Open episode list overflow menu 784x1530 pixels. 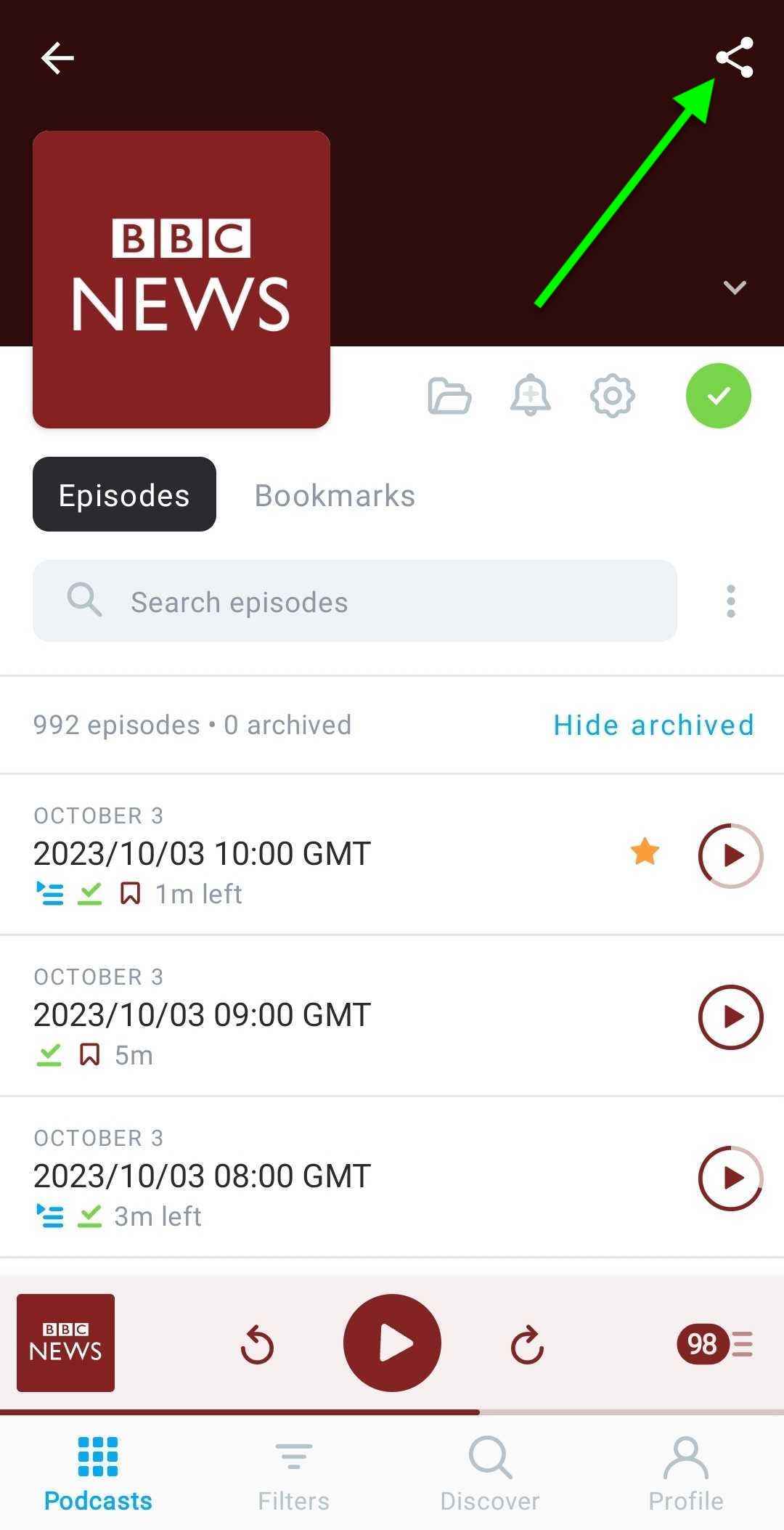(730, 601)
